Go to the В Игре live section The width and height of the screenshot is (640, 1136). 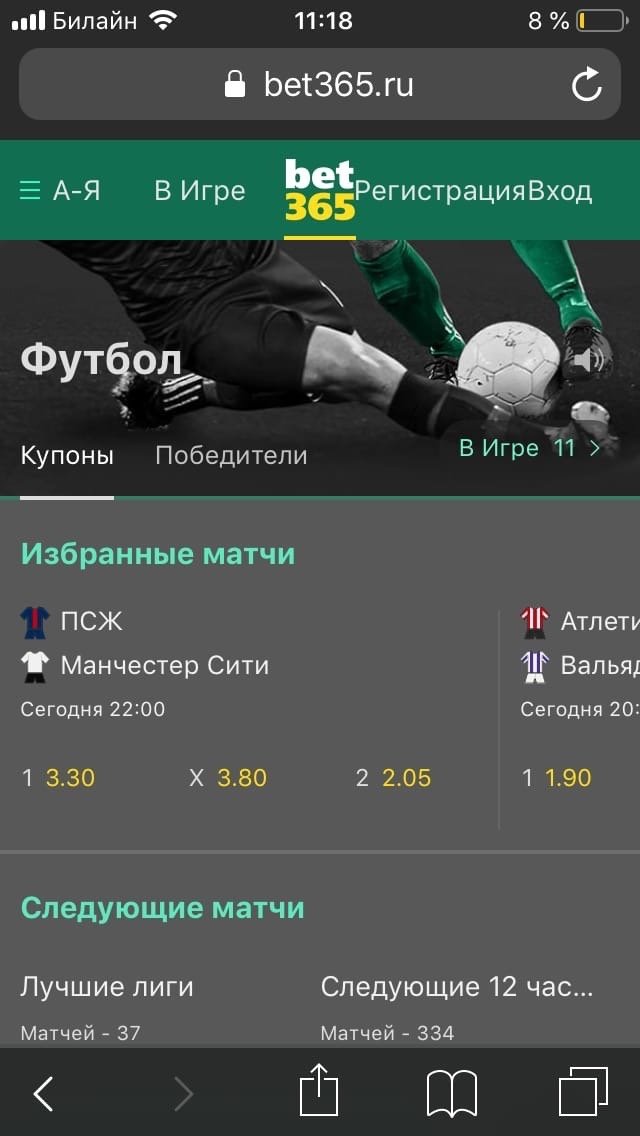coord(199,191)
